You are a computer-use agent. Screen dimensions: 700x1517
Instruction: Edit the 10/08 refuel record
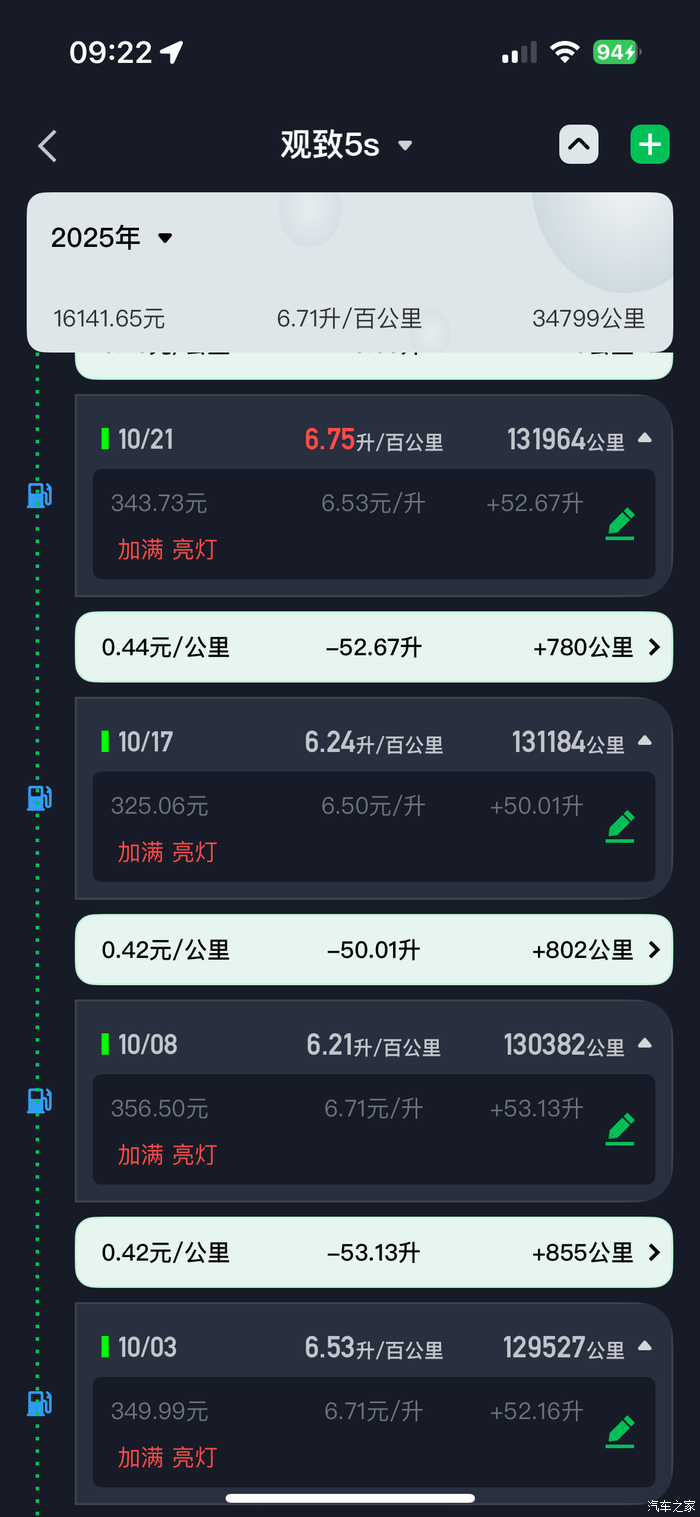point(620,1130)
